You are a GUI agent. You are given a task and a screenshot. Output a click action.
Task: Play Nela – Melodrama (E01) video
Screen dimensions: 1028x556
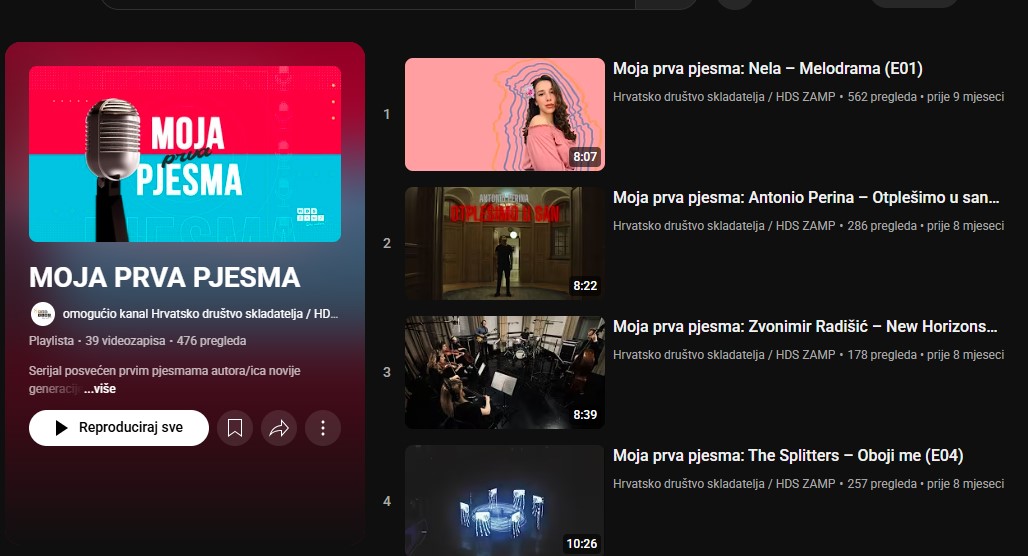pyautogui.click(x=767, y=69)
